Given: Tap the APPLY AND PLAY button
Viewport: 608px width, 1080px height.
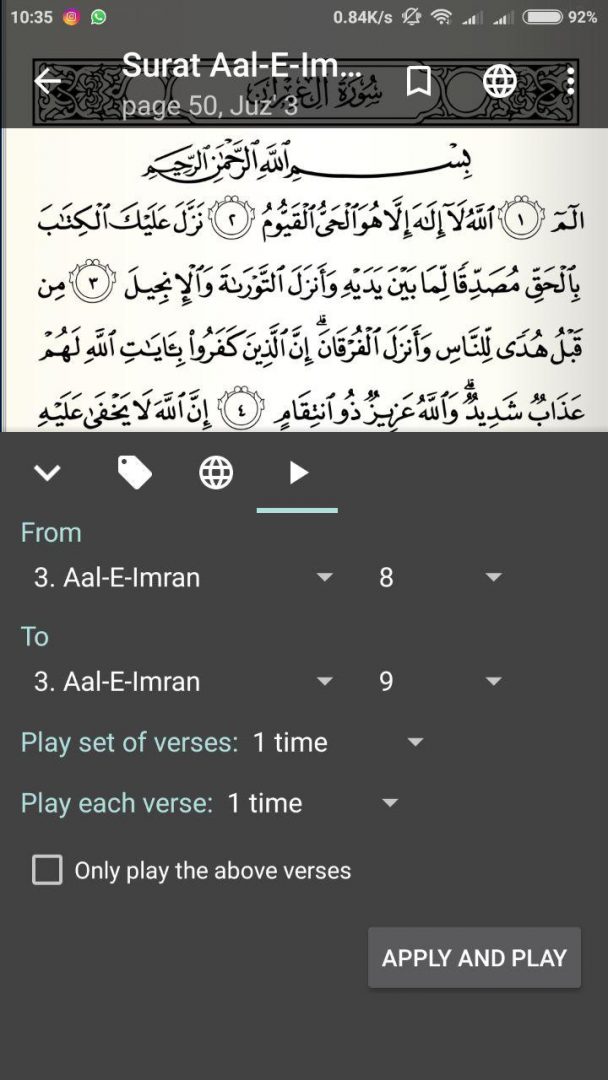Looking at the screenshot, I should coord(474,958).
